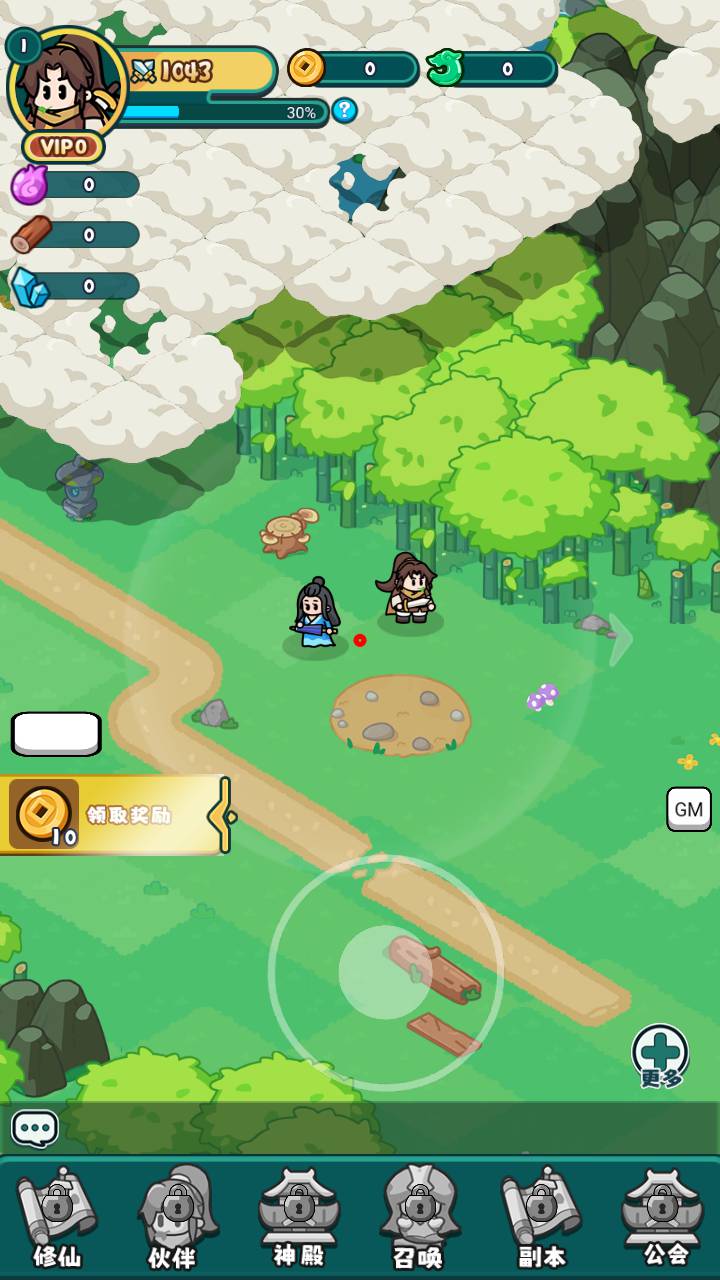This screenshot has height=1280, width=720.
Task: Tap the blank white button above rewards
Action: click(56, 734)
